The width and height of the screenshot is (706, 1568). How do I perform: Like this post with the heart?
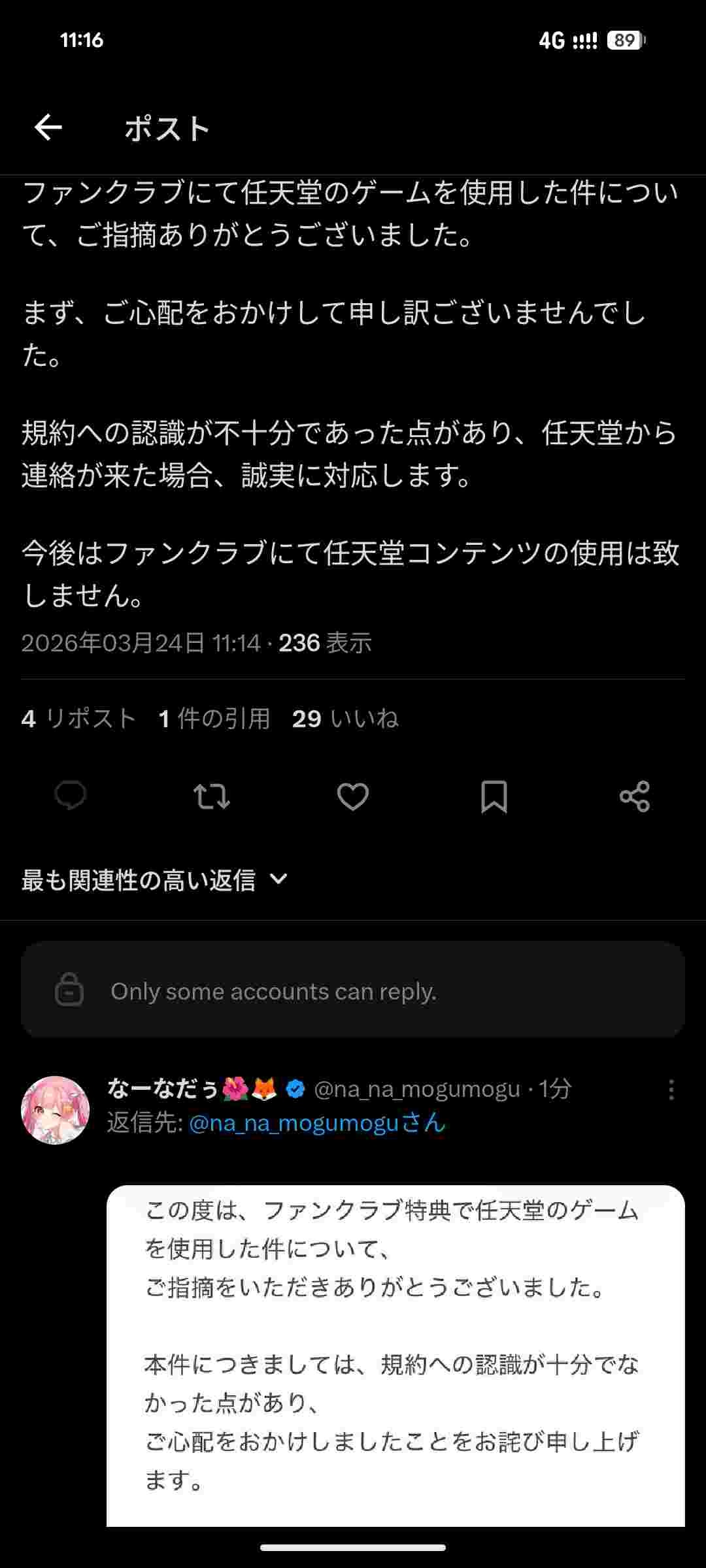pyautogui.click(x=353, y=796)
